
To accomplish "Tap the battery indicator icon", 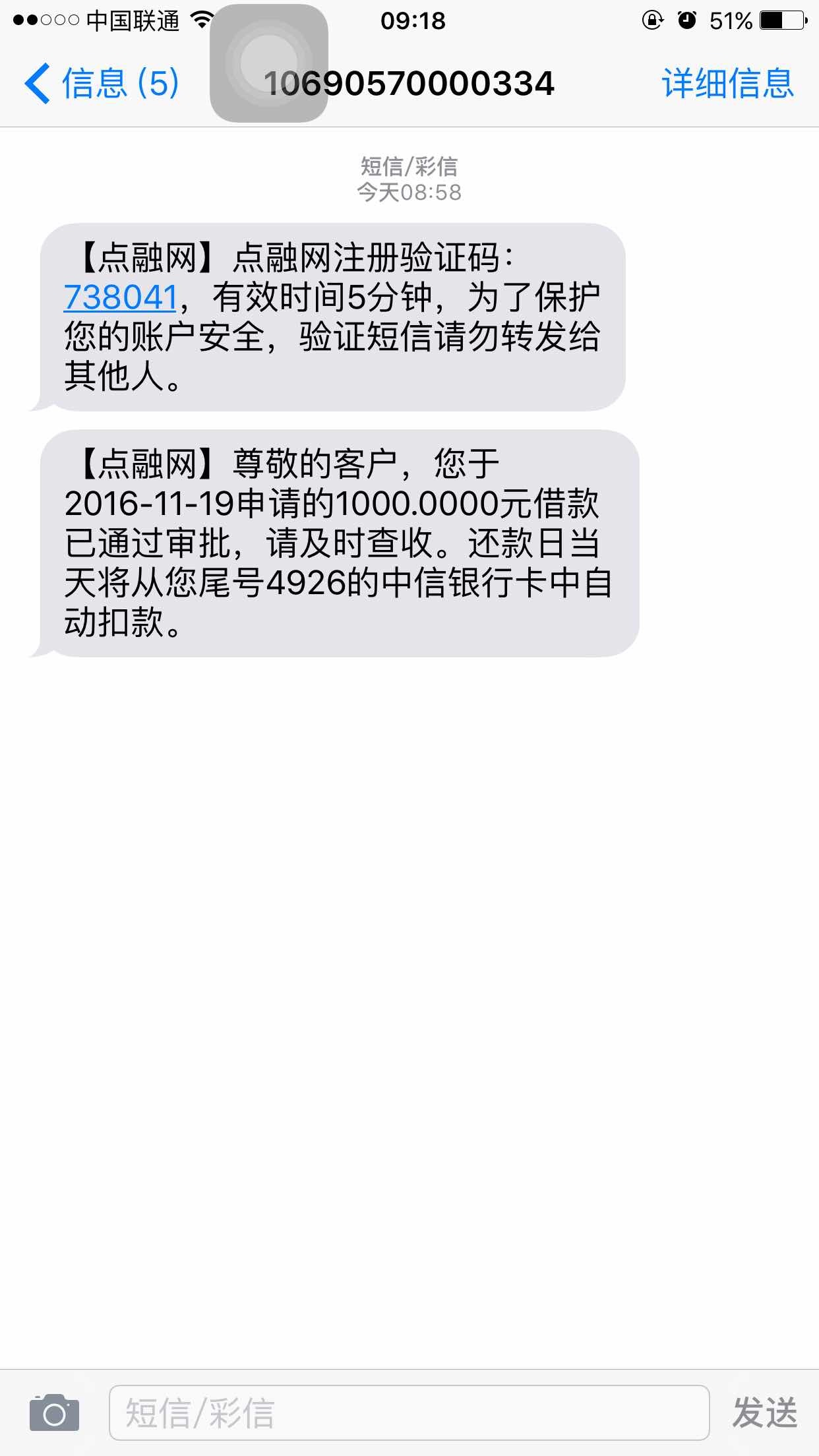I will click(x=781, y=20).
